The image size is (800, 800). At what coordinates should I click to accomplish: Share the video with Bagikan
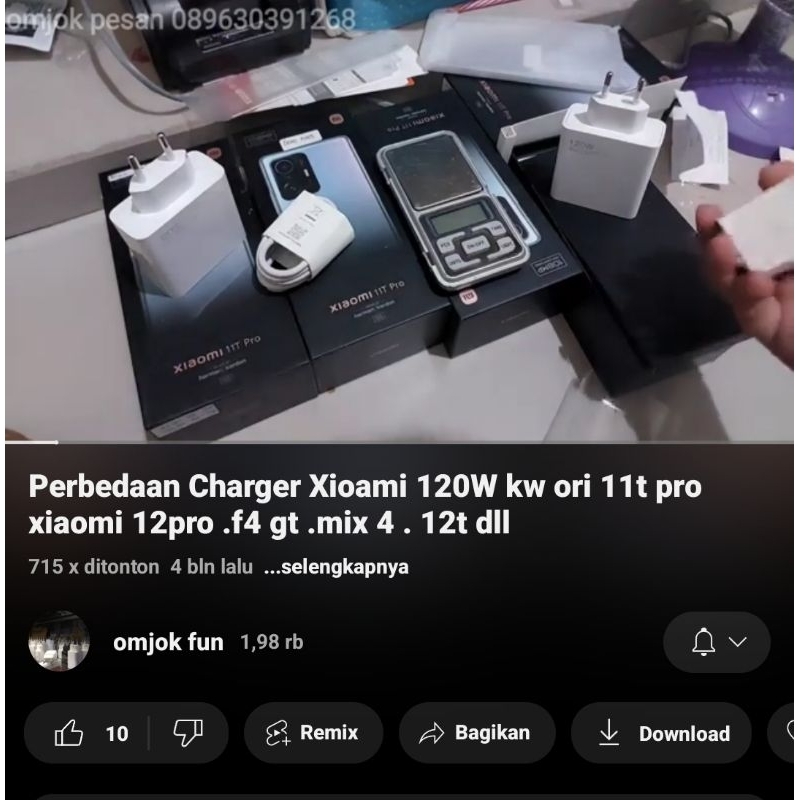pyautogui.click(x=476, y=733)
